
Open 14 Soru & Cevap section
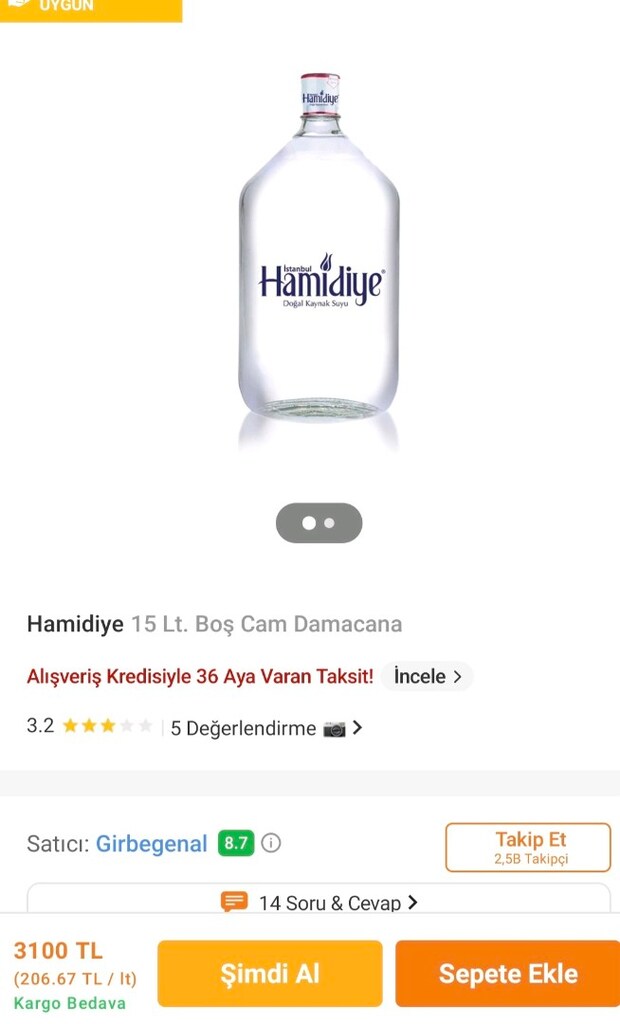319,903
